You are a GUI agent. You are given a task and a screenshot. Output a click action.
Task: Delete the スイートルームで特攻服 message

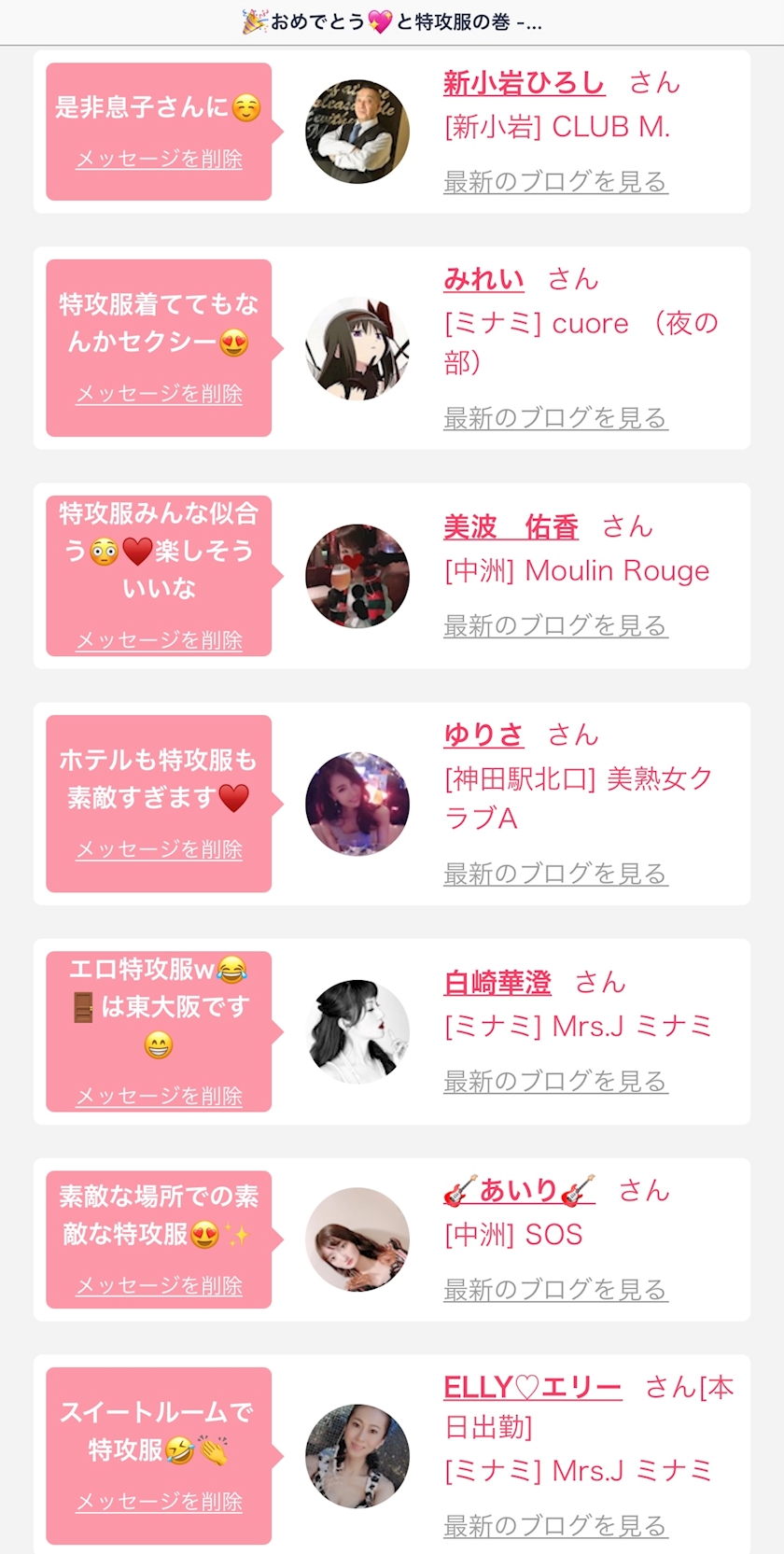click(159, 1503)
